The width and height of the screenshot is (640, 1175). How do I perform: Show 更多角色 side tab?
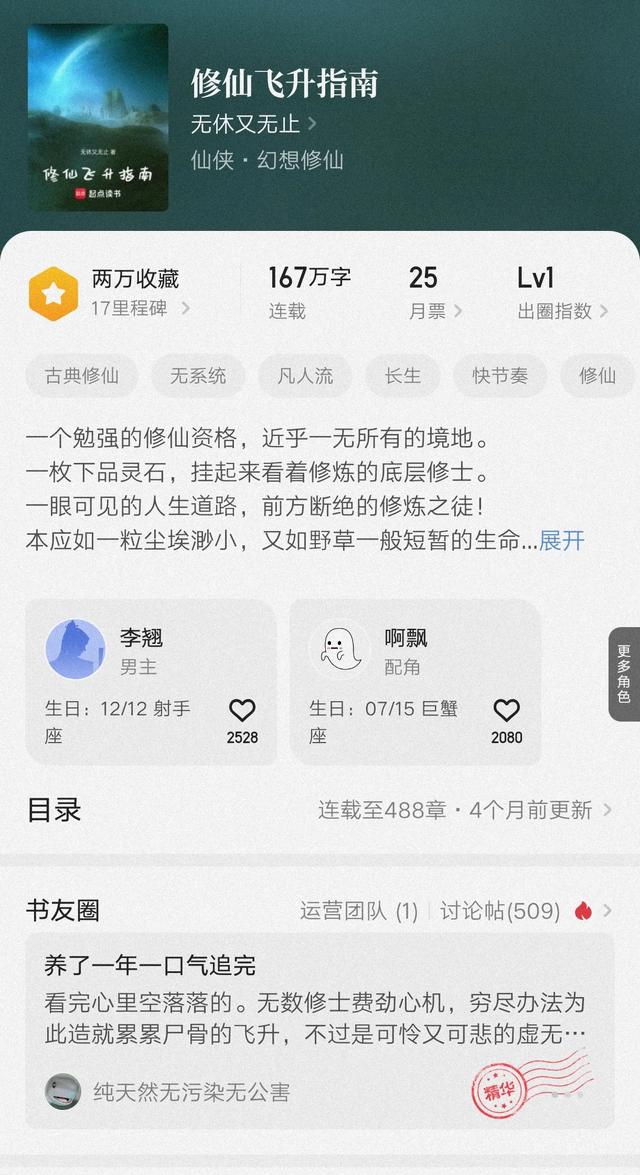click(624, 674)
